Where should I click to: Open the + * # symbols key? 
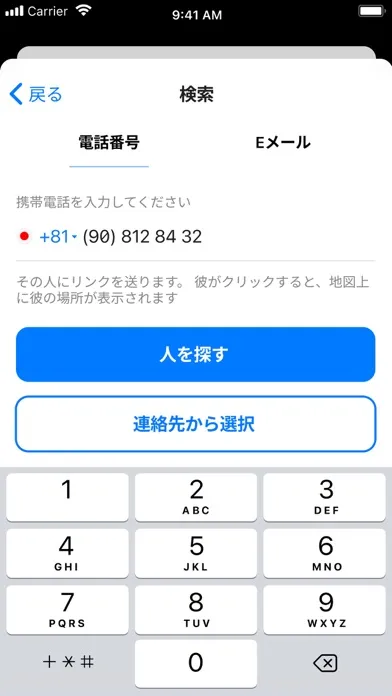67,664
